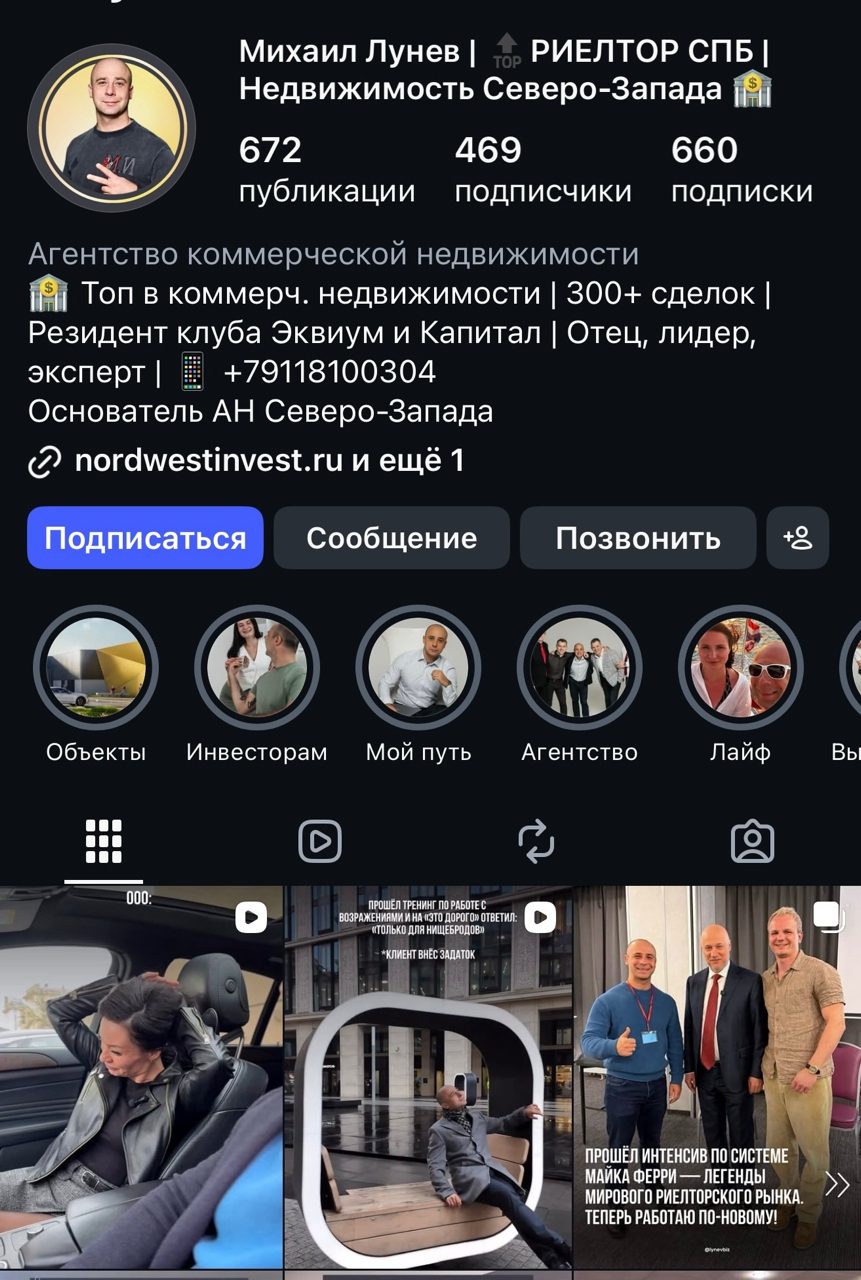The height and width of the screenshot is (1280, 861).
Task: Switch to the tagged photos tab
Action: (752, 842)
